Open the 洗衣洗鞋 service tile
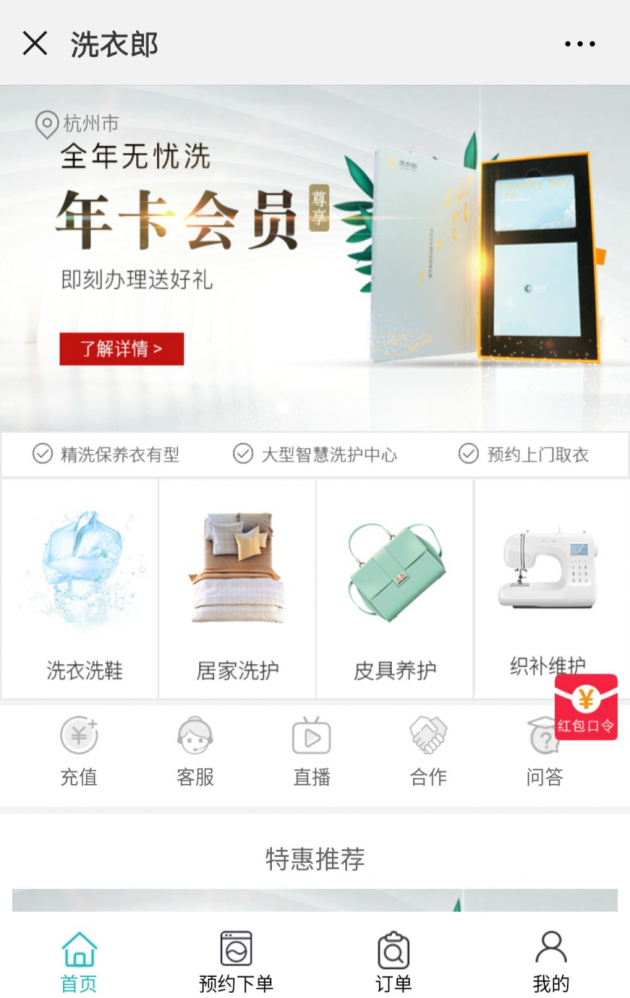630x998 pixels. point(81,590)
